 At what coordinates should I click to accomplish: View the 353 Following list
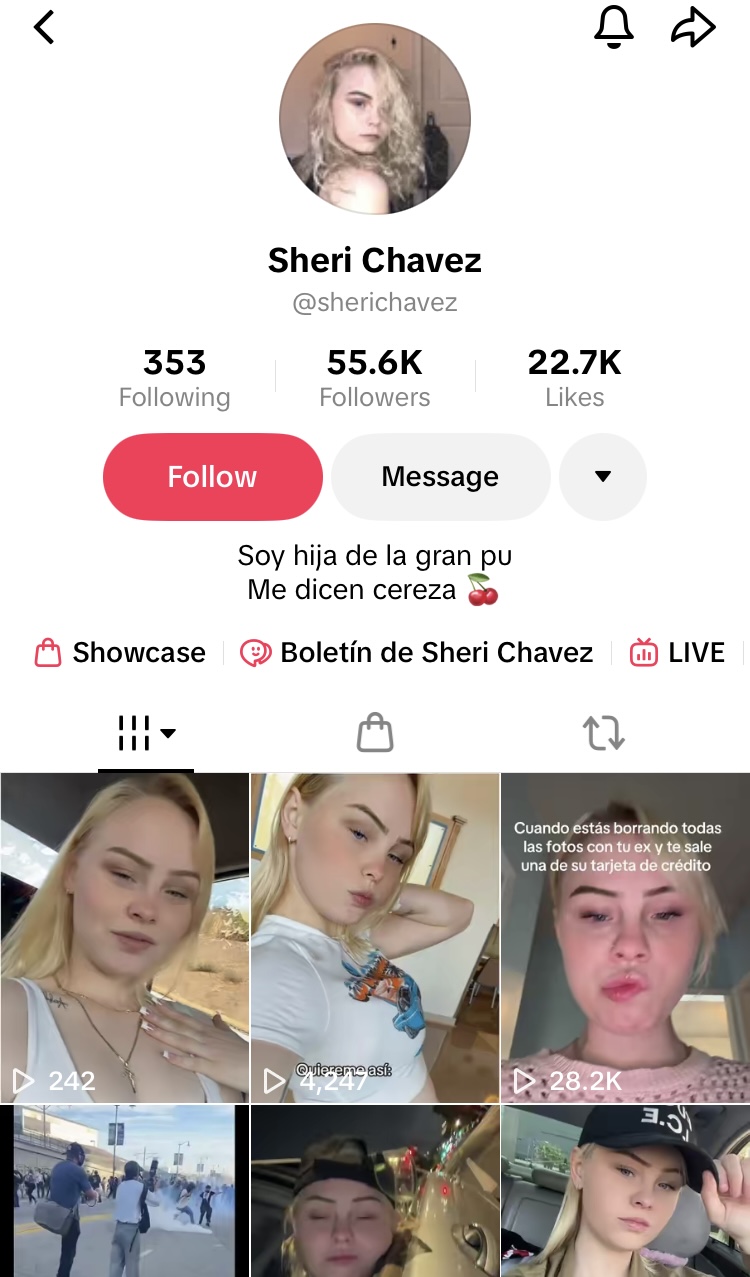pyautogui.click(x=174, y=378)
